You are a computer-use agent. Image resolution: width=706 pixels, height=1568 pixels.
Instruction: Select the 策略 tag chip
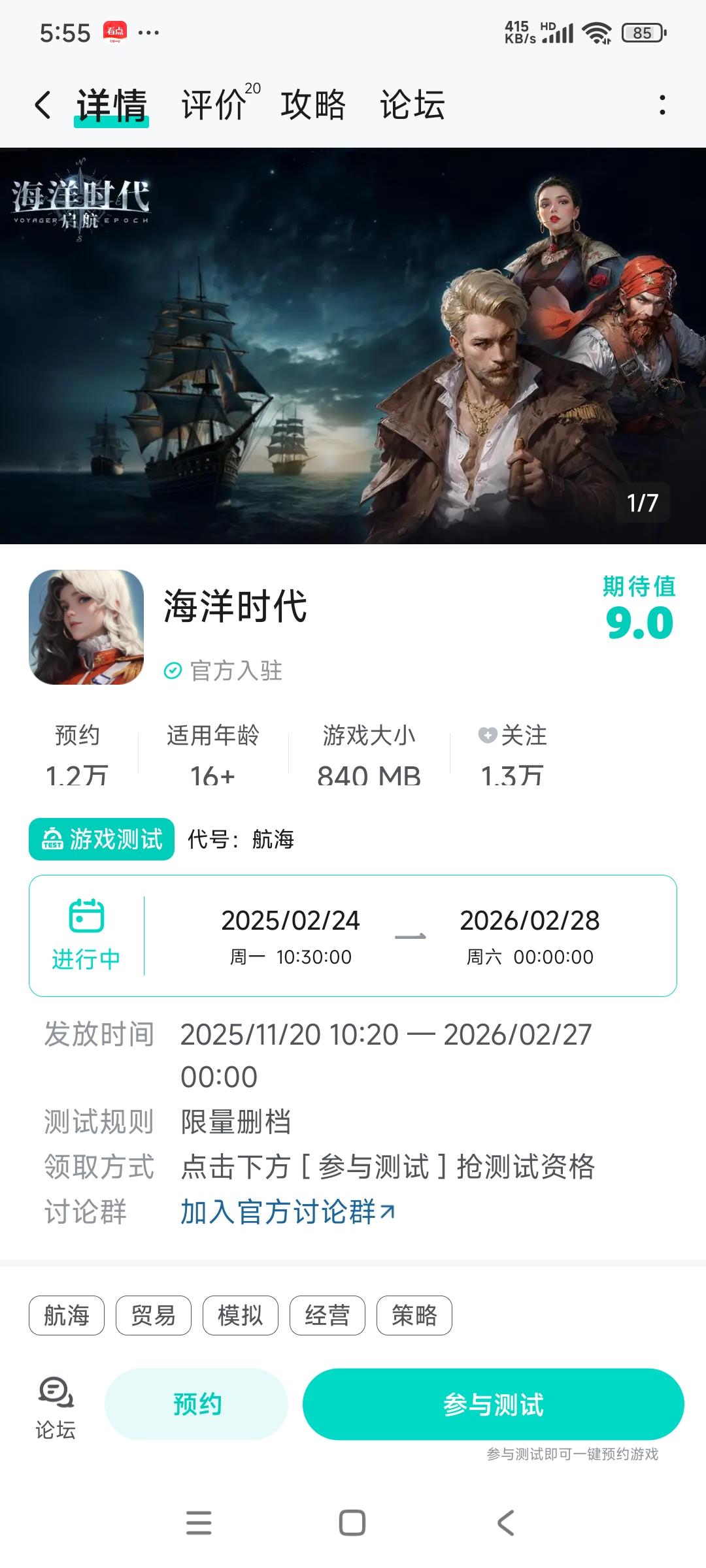tap(414, 1315)
